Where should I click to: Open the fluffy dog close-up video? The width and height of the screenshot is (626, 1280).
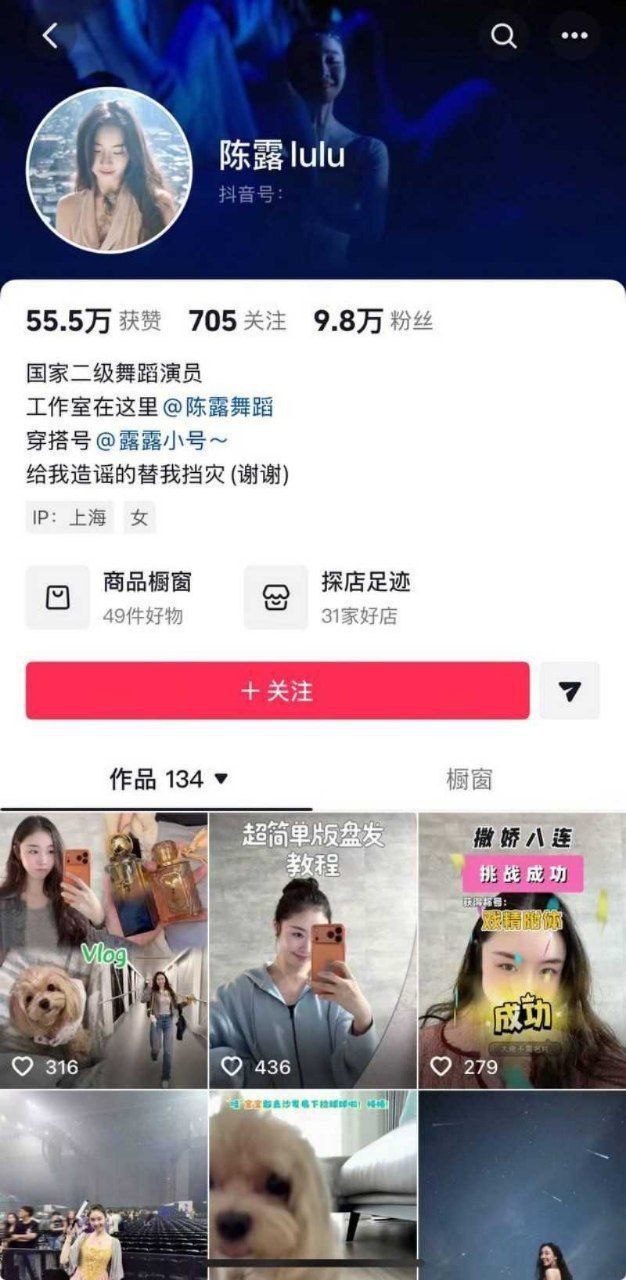313,1185
